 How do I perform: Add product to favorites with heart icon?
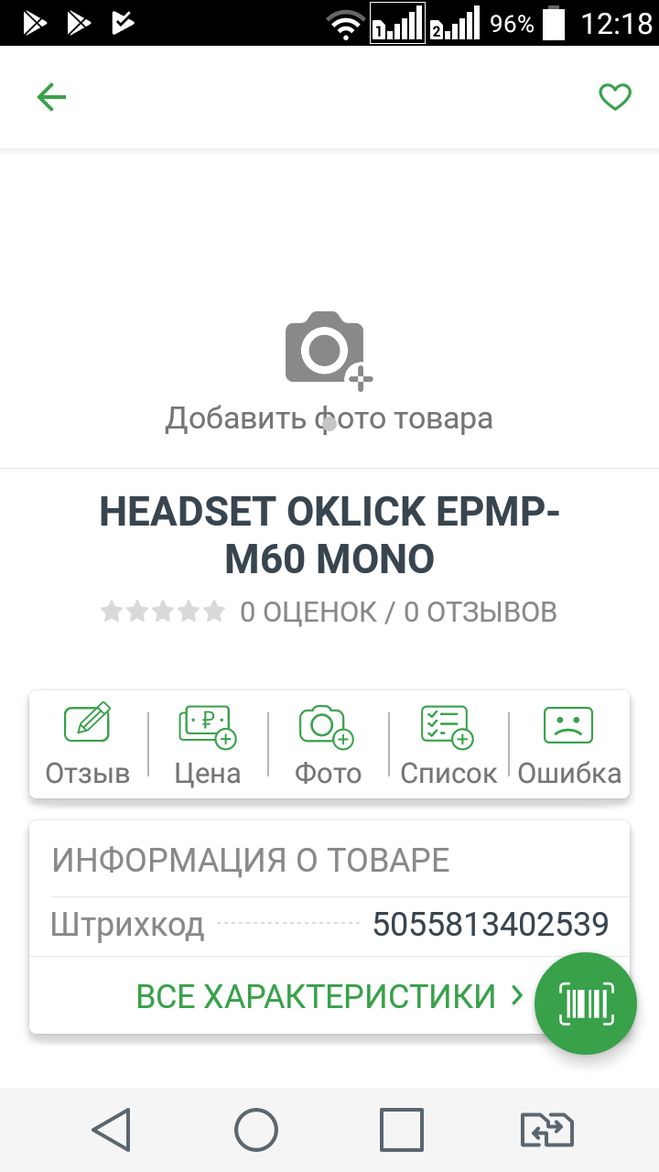pos(615,97)
